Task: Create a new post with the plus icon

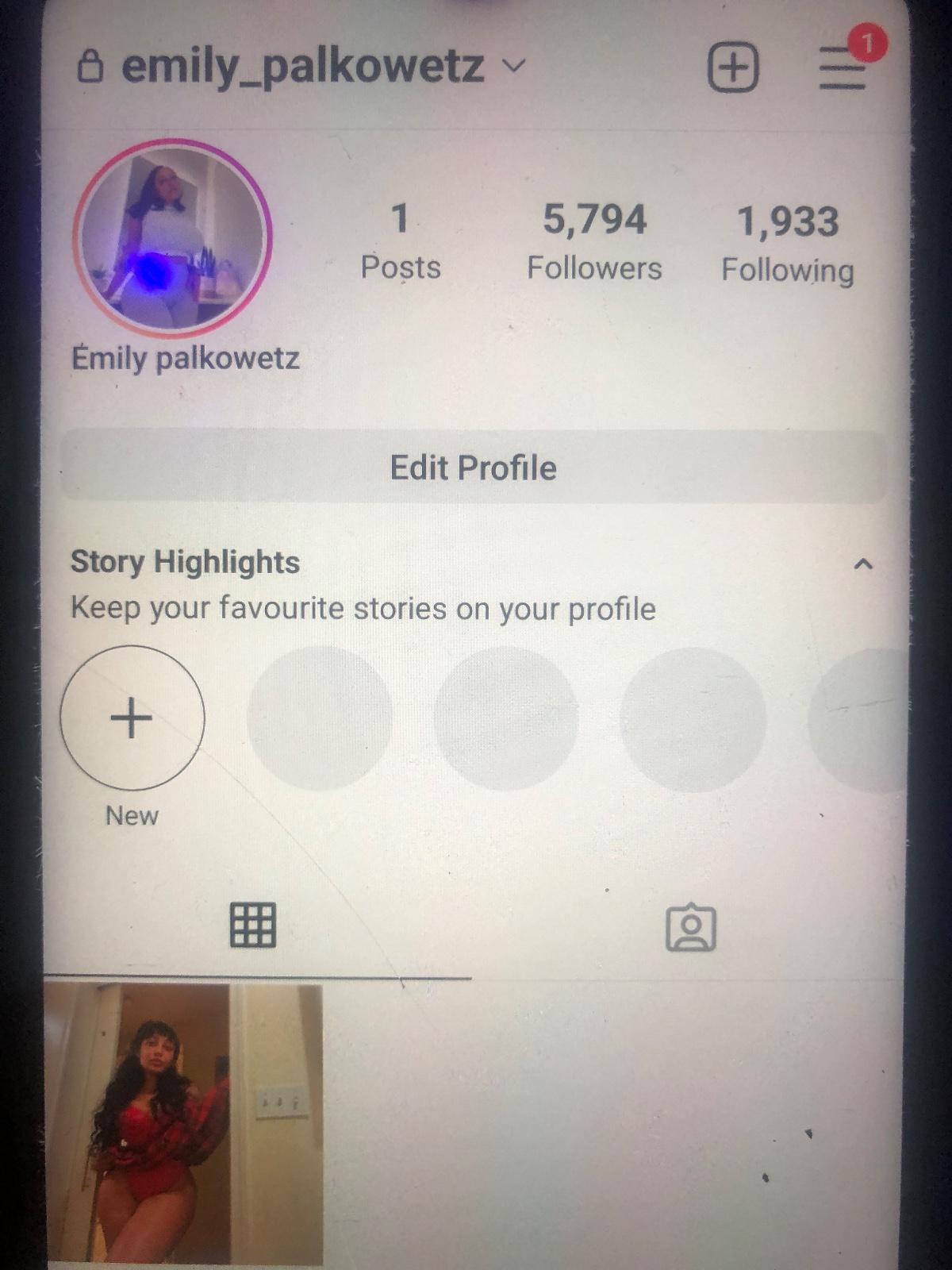Action: (x=732, y=67)
